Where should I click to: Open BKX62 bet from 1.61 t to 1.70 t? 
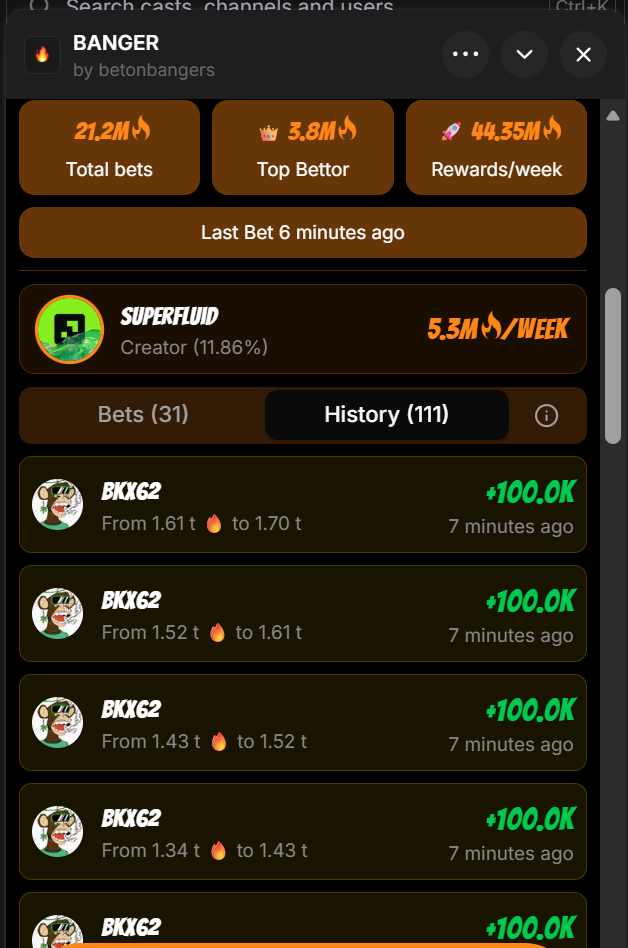click(302, 505)
